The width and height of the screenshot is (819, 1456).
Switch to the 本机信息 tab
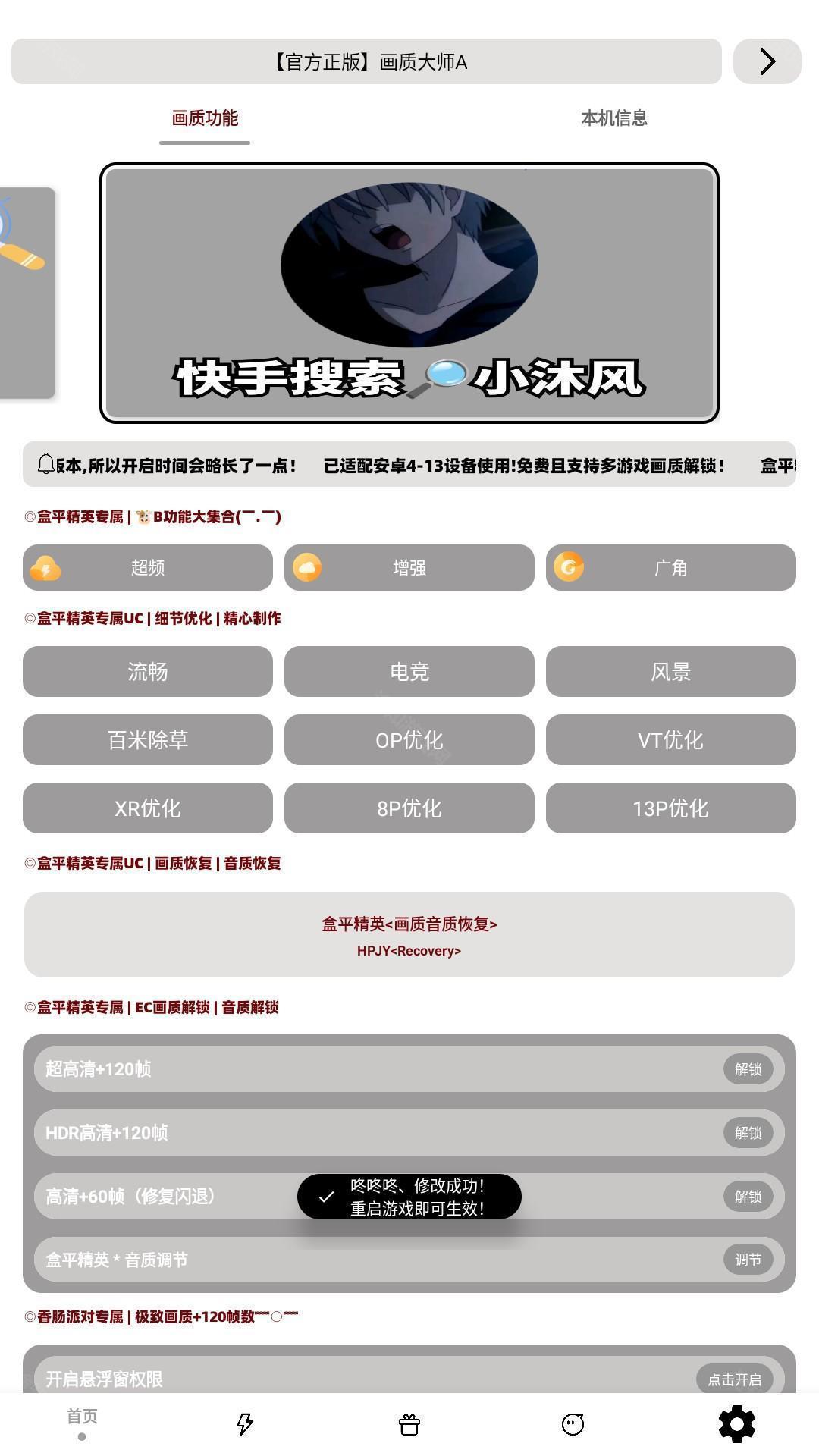pos(613,118)
